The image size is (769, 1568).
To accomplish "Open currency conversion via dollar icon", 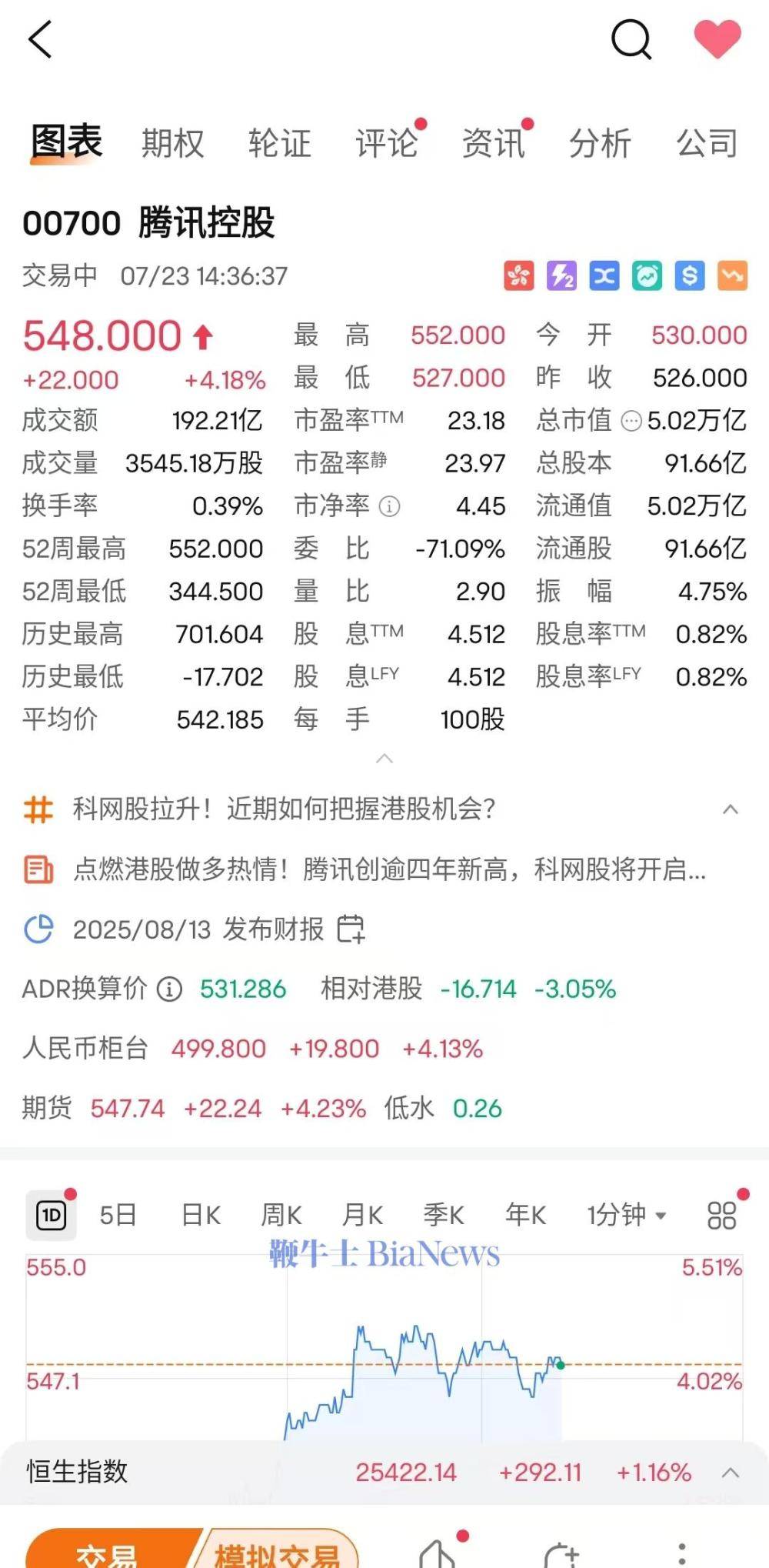I will (x=689, y=275).
